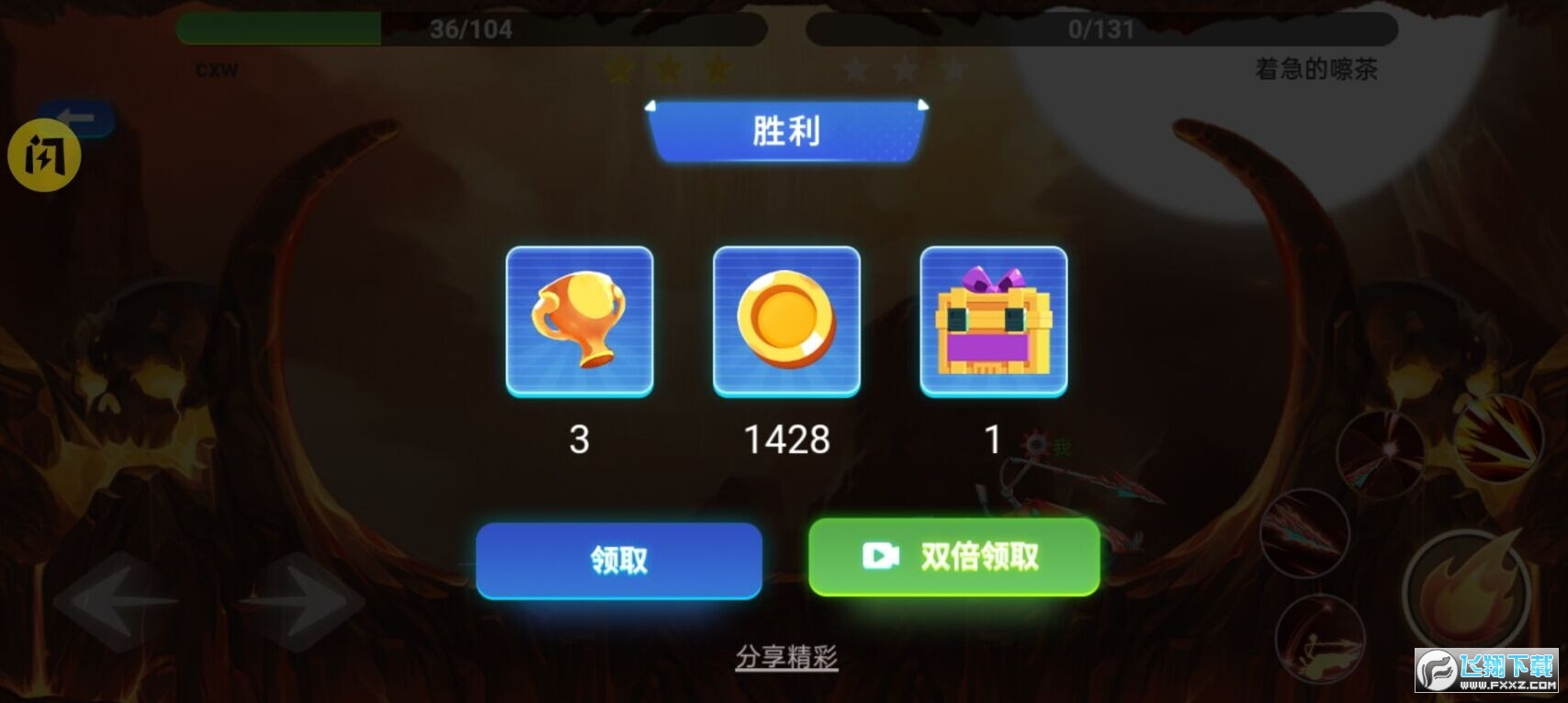This screenshot has width=1568, height=703.
Task: Open the 分享精彩 share link
Action: click(786, 657)
